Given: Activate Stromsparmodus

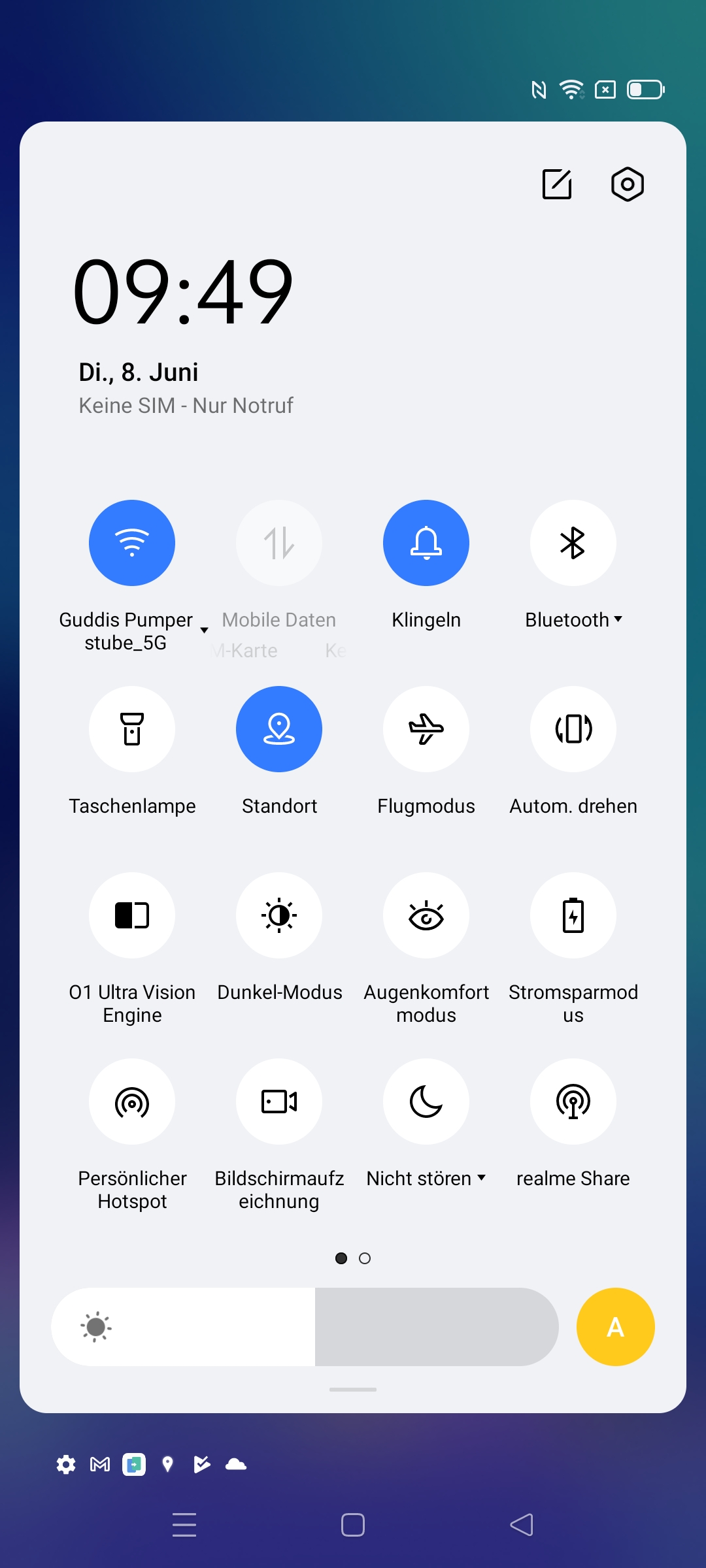Looking at the screenshot, I should pos(573,915).
